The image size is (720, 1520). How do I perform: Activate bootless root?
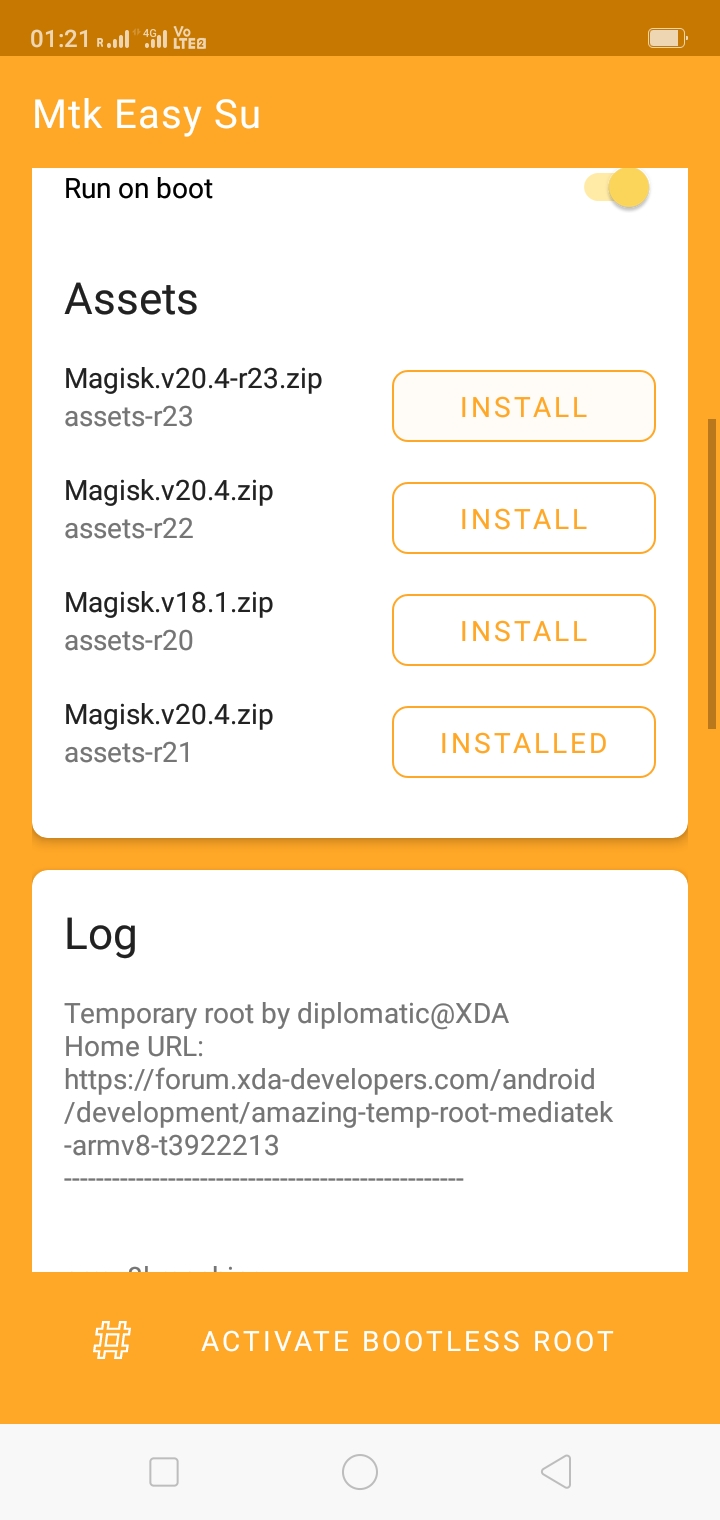(x=408, y=1340)
